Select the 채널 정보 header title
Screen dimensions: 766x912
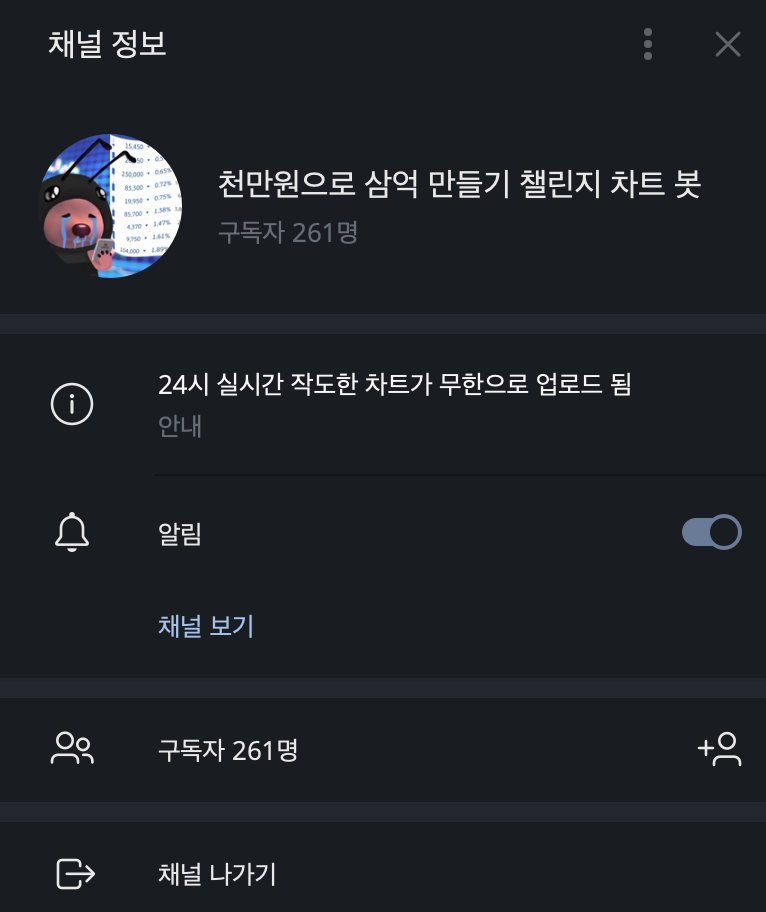[x=104, y=44]
